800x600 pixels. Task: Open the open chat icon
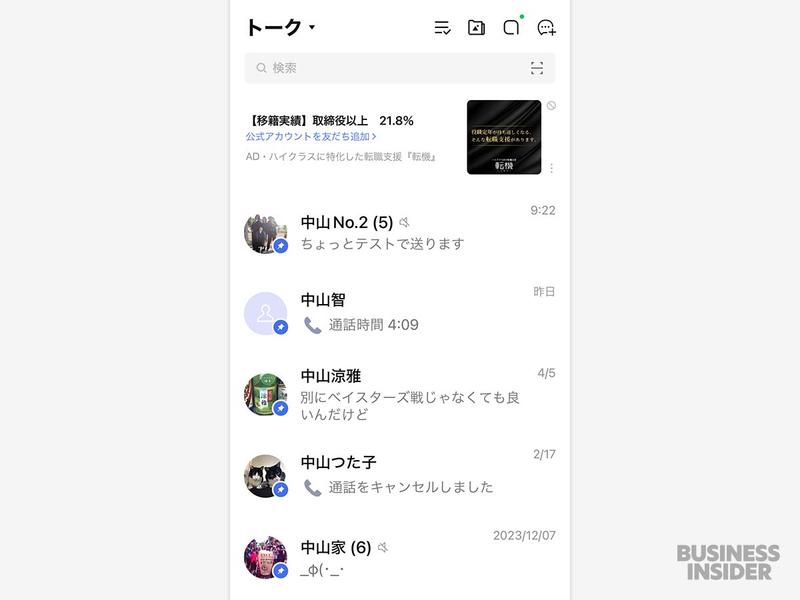[x=511, y=28]
